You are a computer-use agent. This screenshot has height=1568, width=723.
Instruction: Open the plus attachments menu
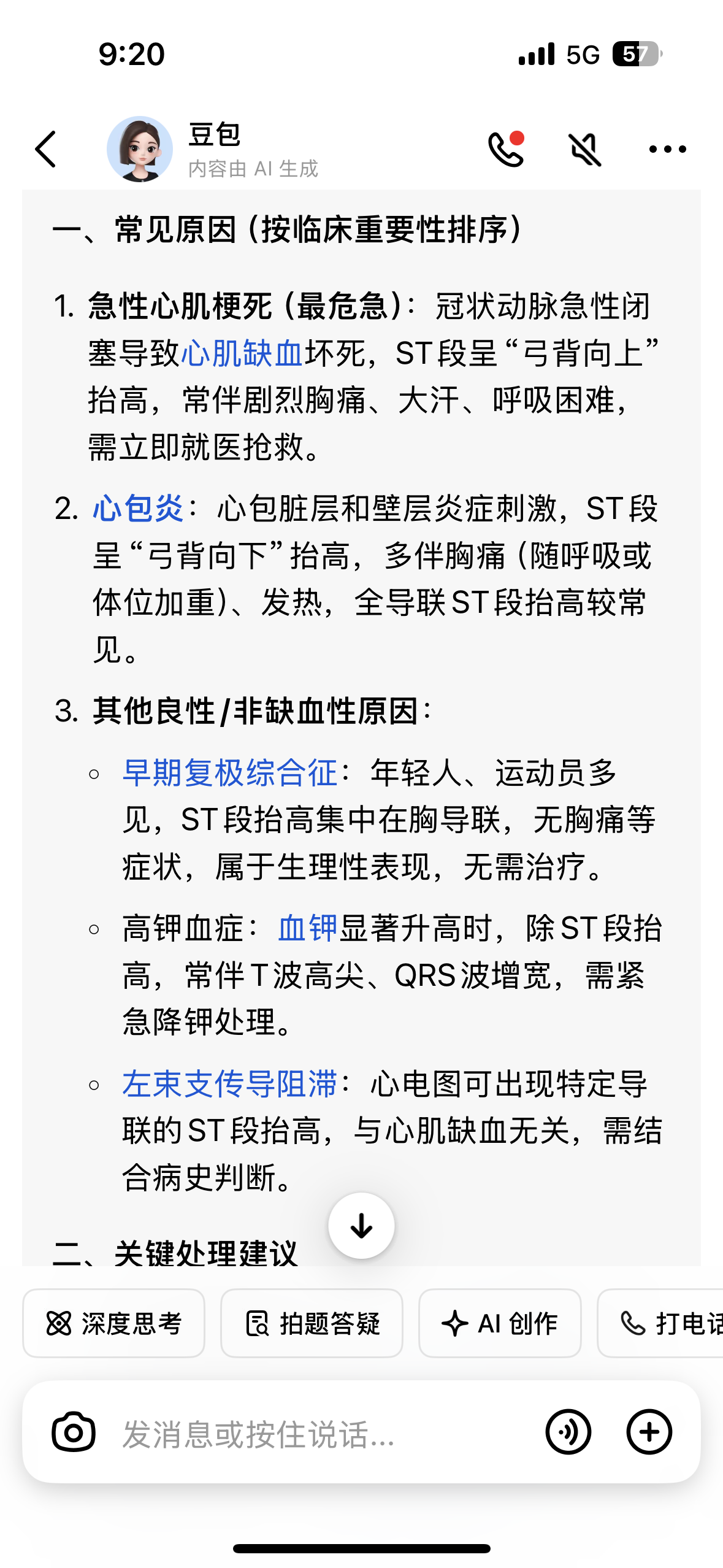[649, 1432]
